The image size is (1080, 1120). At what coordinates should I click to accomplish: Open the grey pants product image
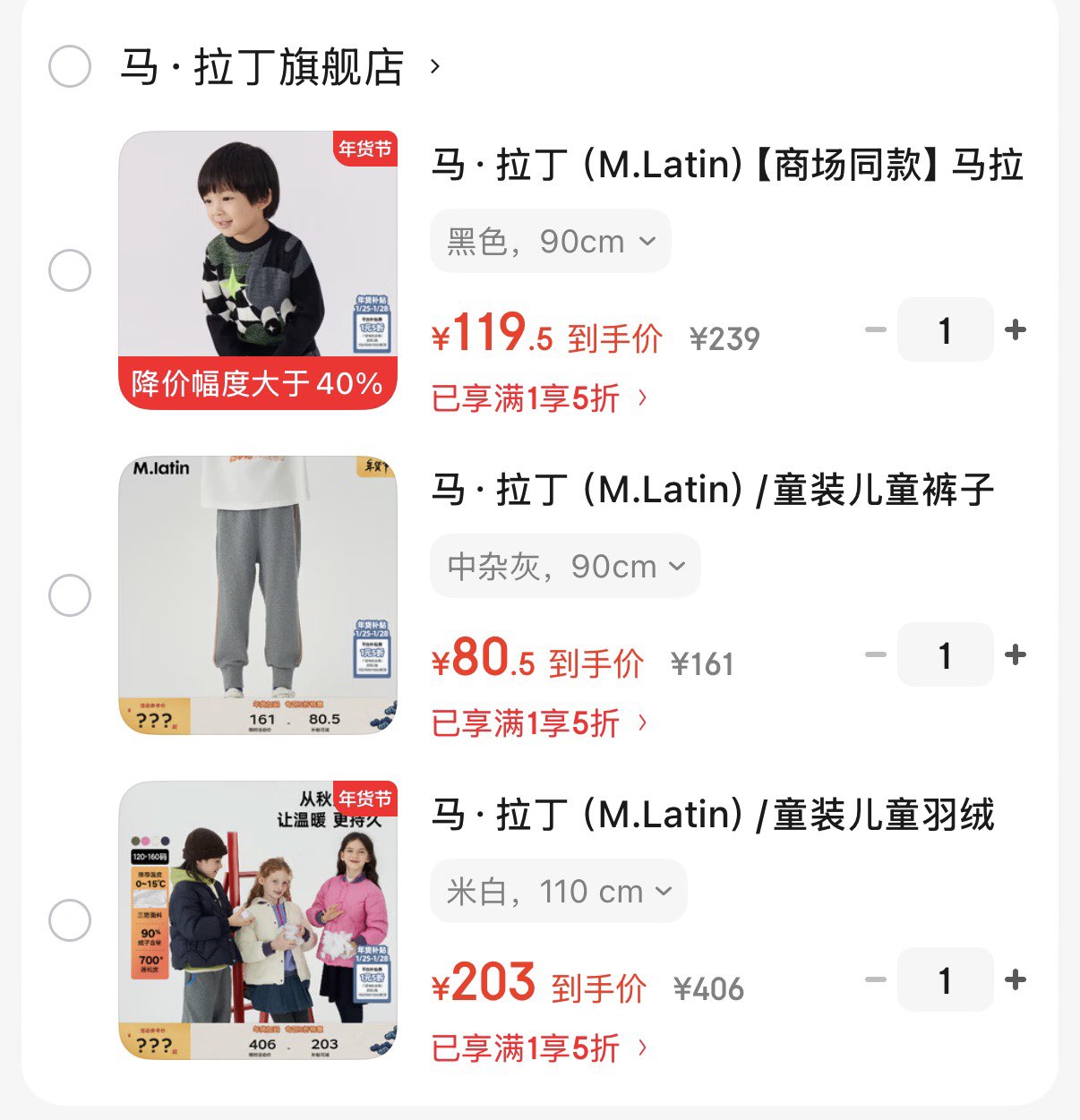pyautogui.click(x=258, y=595)
